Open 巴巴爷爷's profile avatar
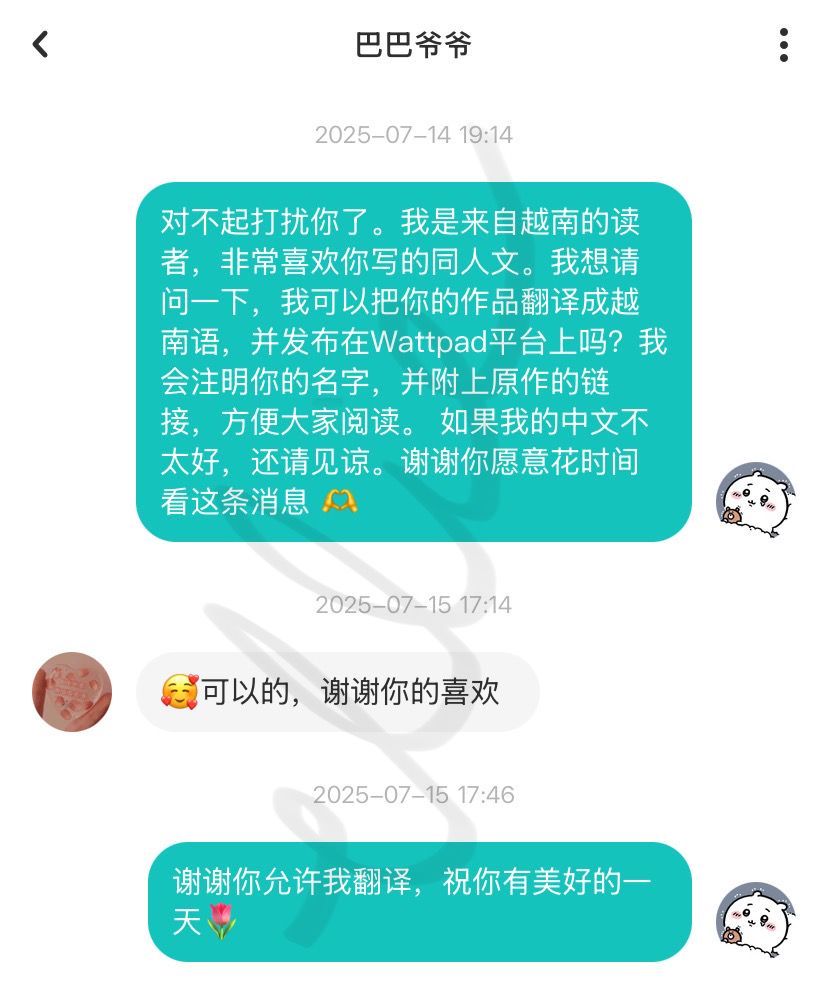 72,692
